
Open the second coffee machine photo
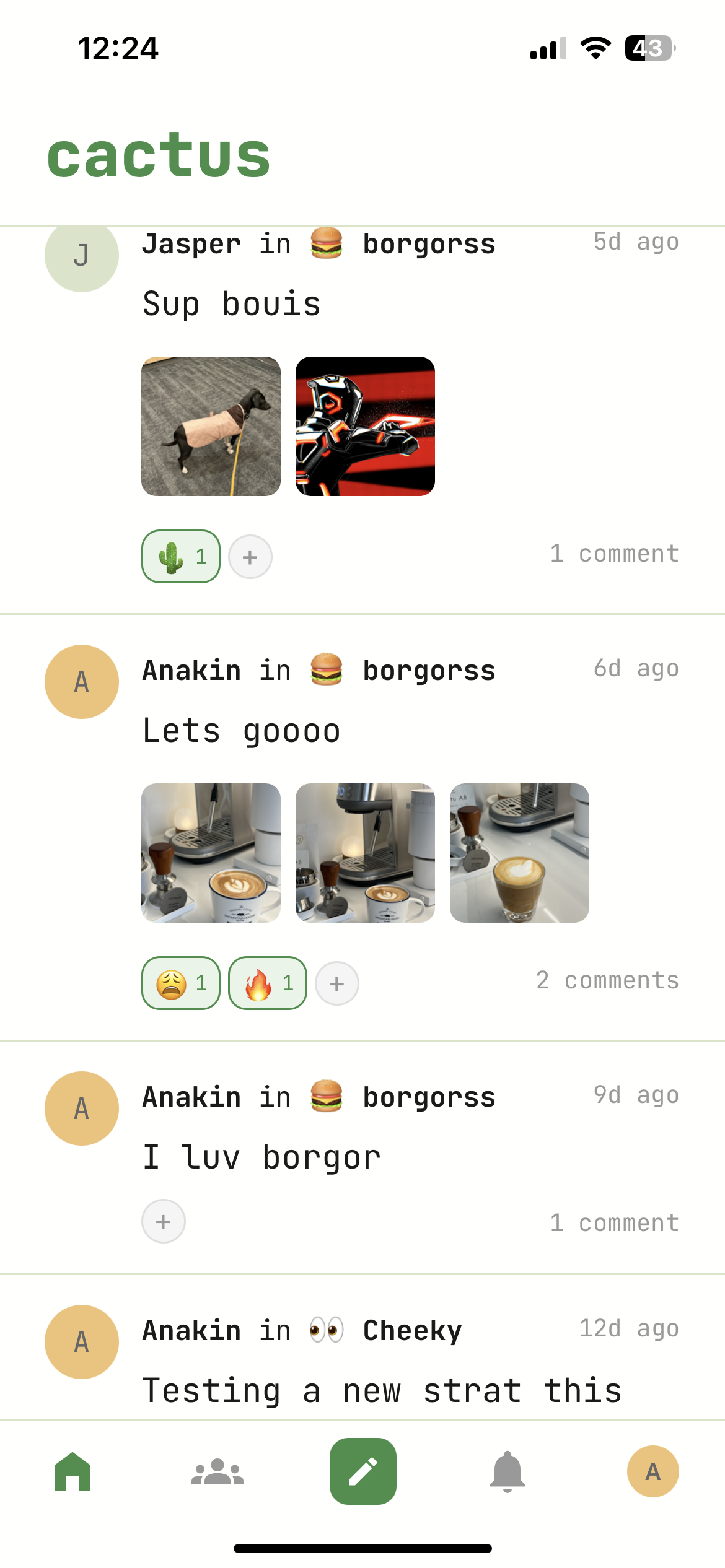pos(365,853)
